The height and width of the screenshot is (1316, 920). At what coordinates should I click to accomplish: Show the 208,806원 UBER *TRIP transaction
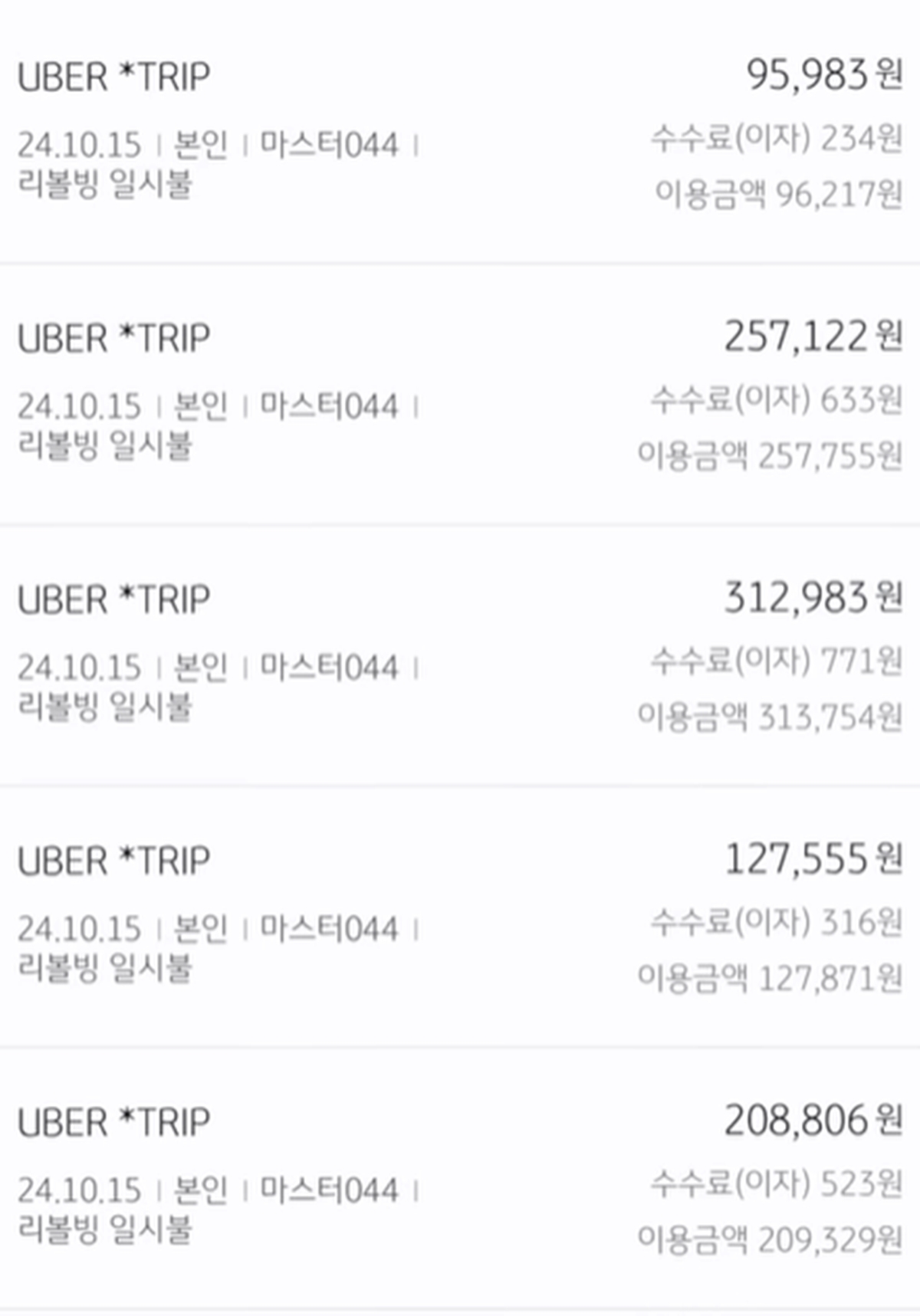coord(460,1178)
